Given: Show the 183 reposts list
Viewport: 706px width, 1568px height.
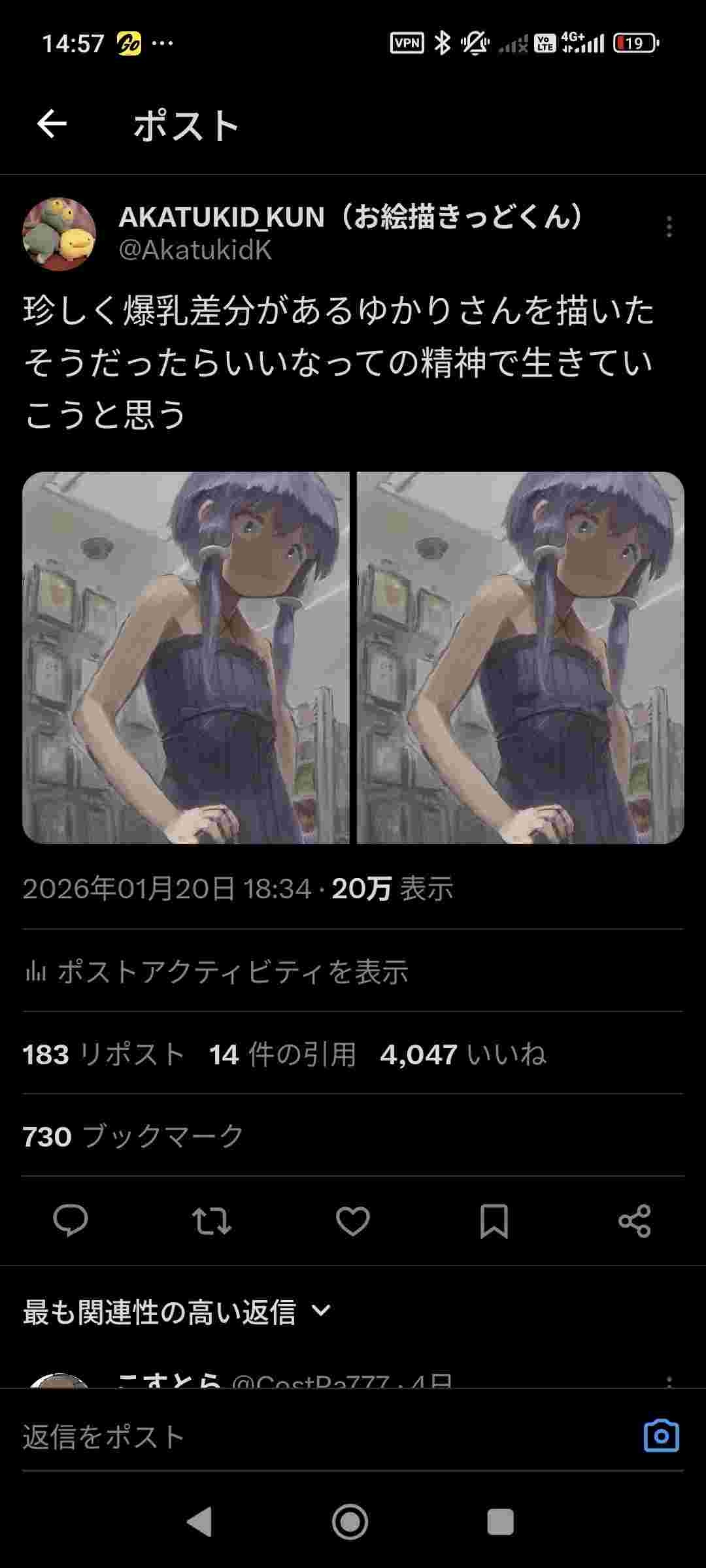Looking at the screenshot, I should (x=103, y=1054).
